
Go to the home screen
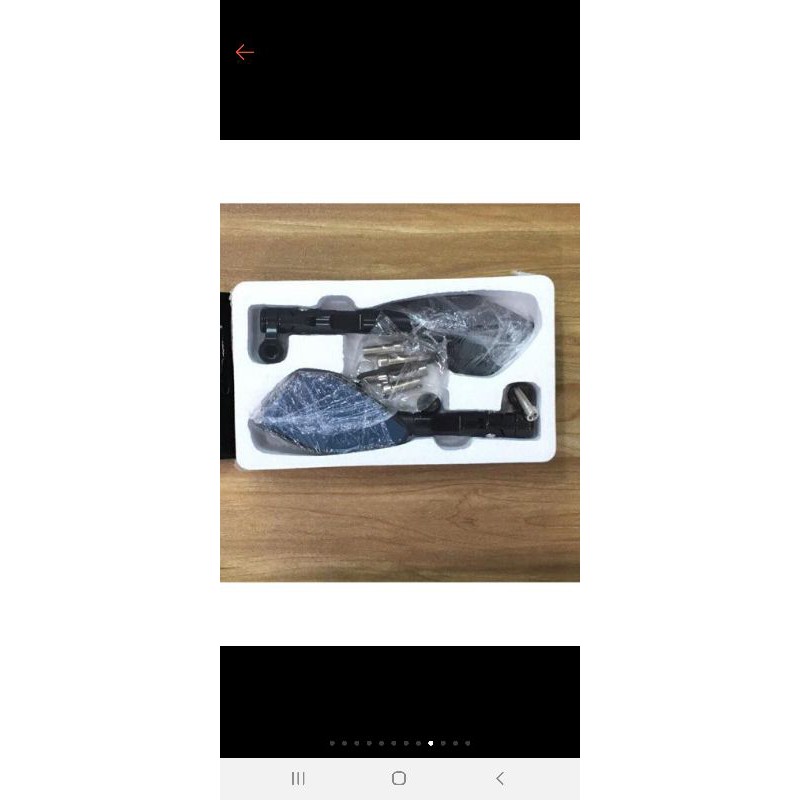399,778
